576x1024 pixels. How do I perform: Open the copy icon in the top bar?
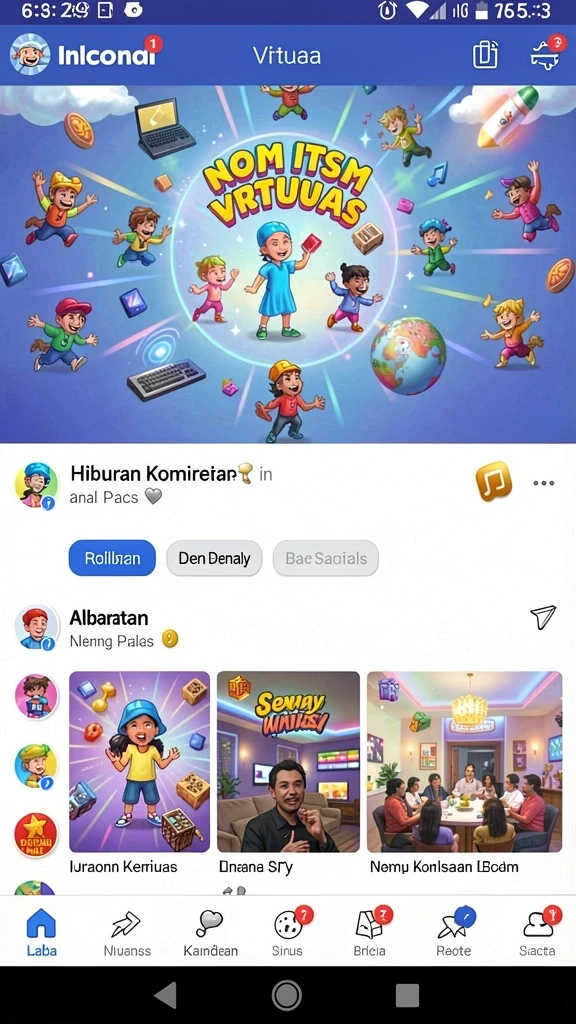tap(485, 55)
